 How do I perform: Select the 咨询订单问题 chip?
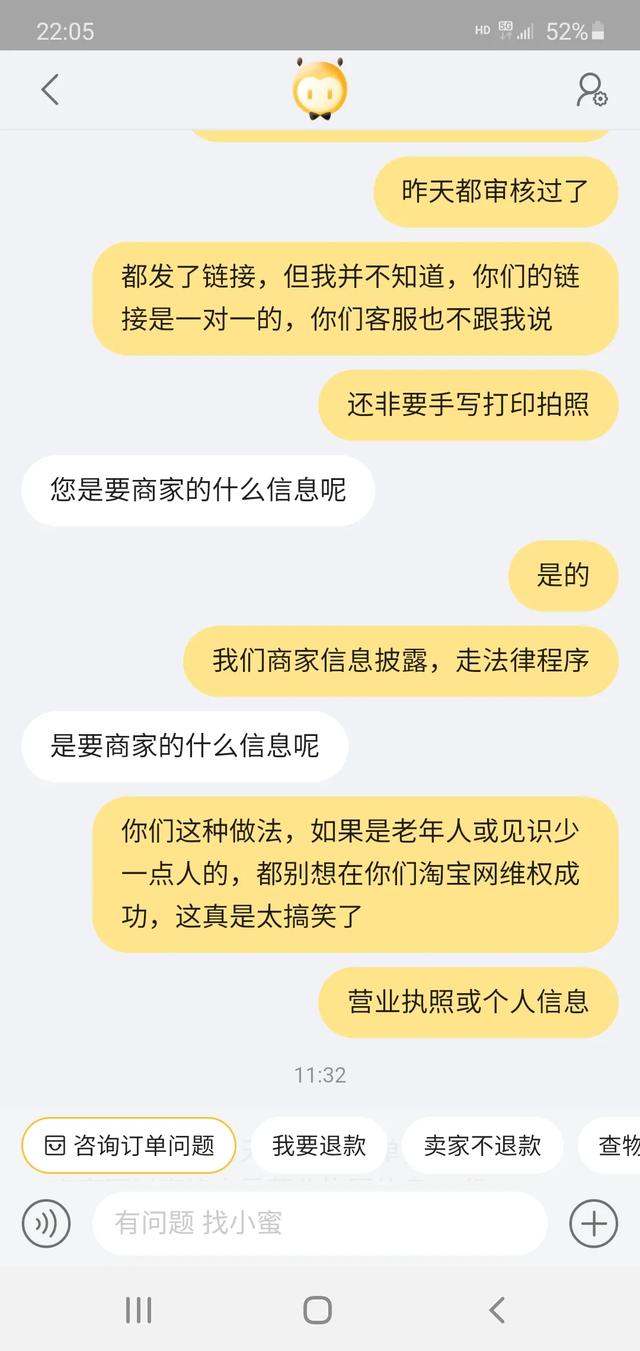[x=129, y=1145]
